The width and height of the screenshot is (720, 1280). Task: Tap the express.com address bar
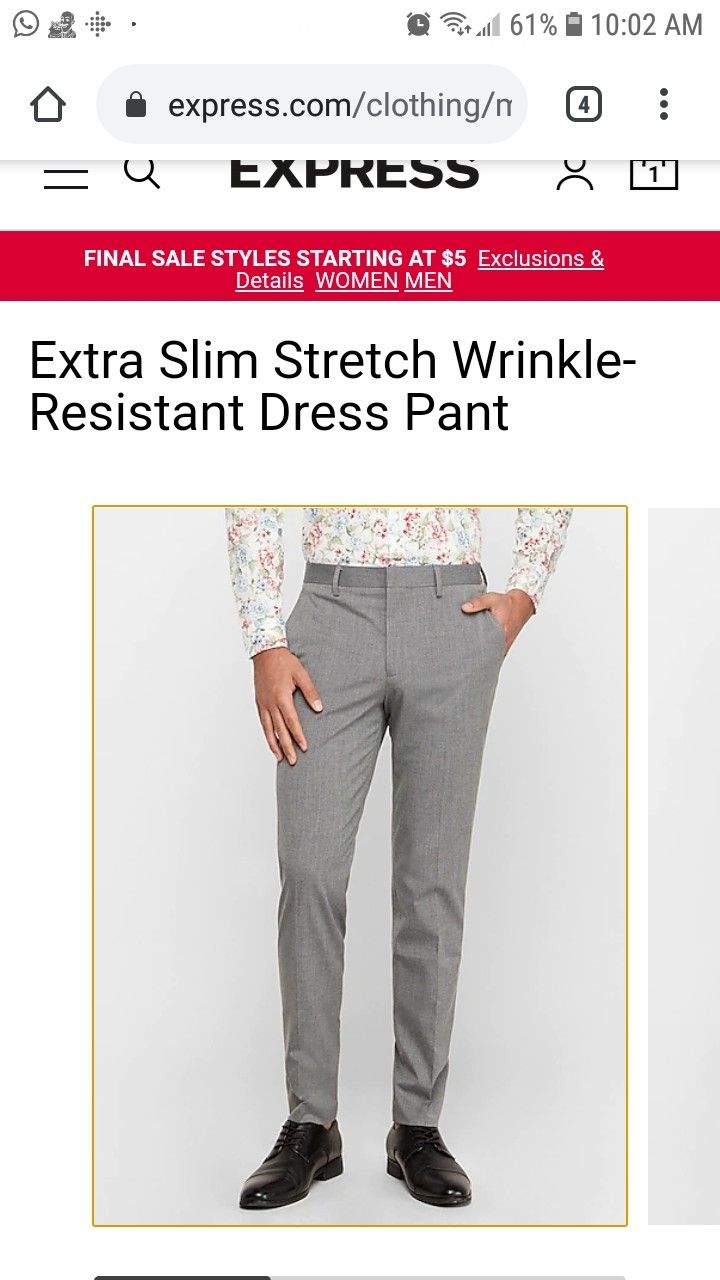(311, 105)
